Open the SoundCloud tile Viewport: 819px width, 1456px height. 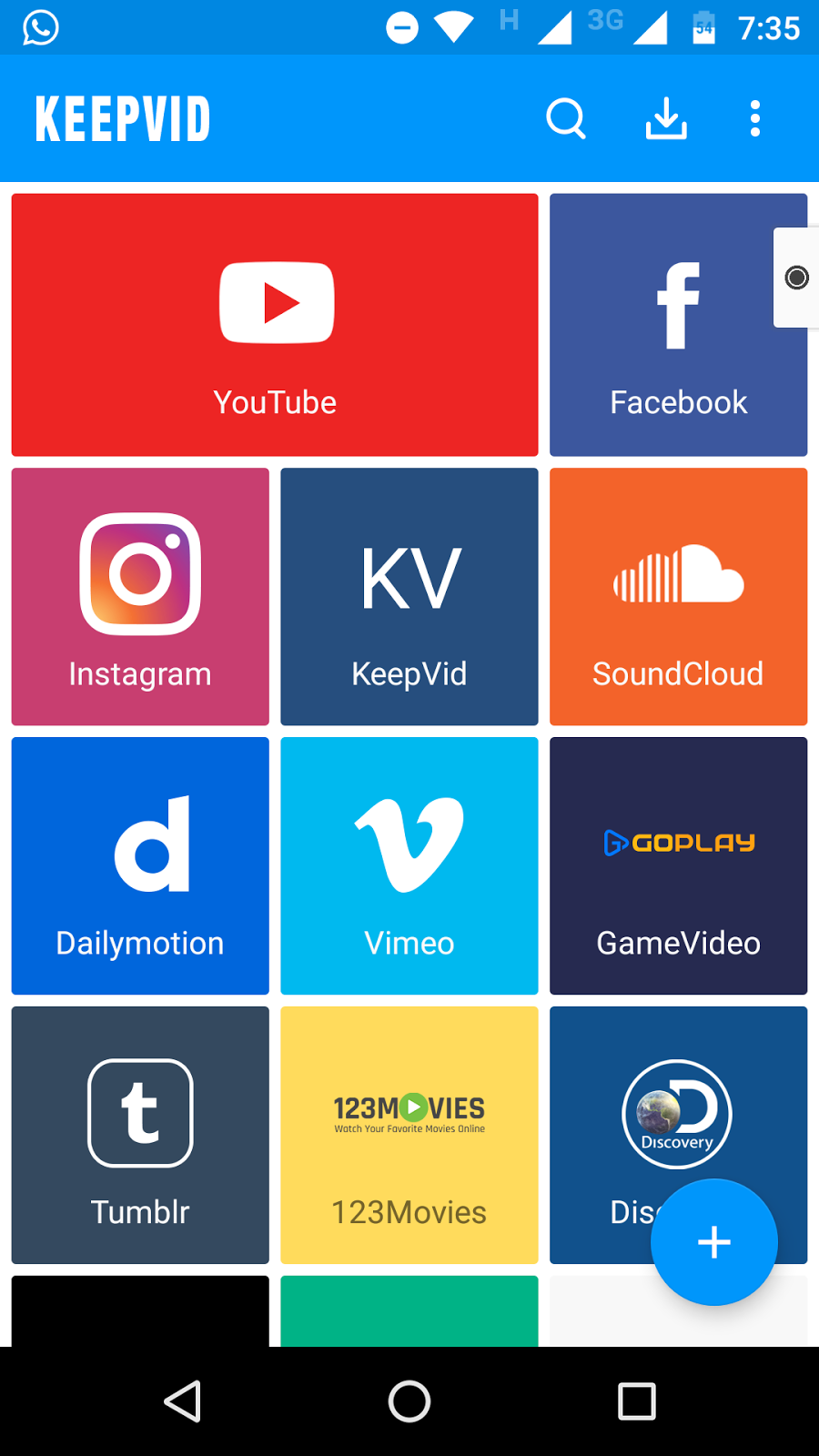[678, 597]
